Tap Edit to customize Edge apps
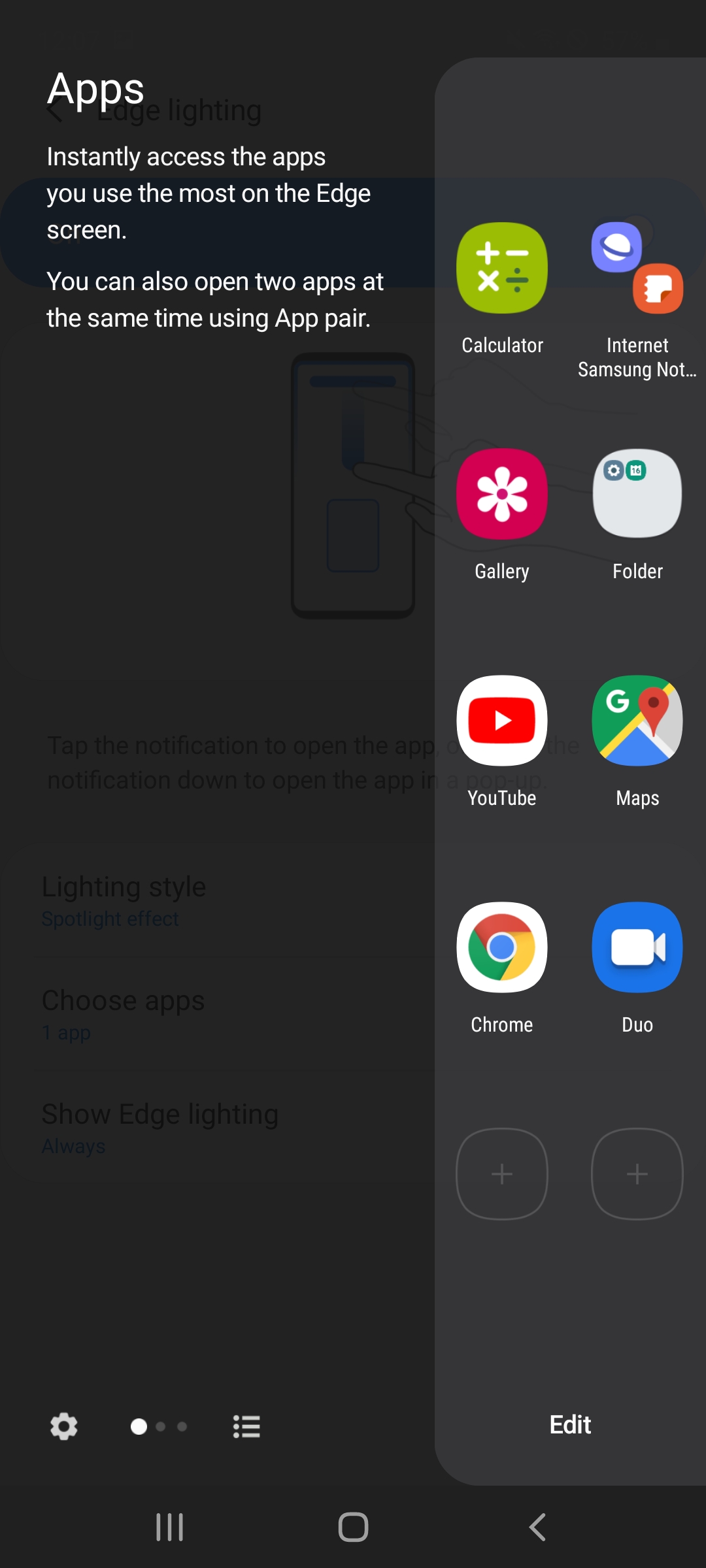The height and width of the screenshot is (1568, 706). coord(570,1425)
